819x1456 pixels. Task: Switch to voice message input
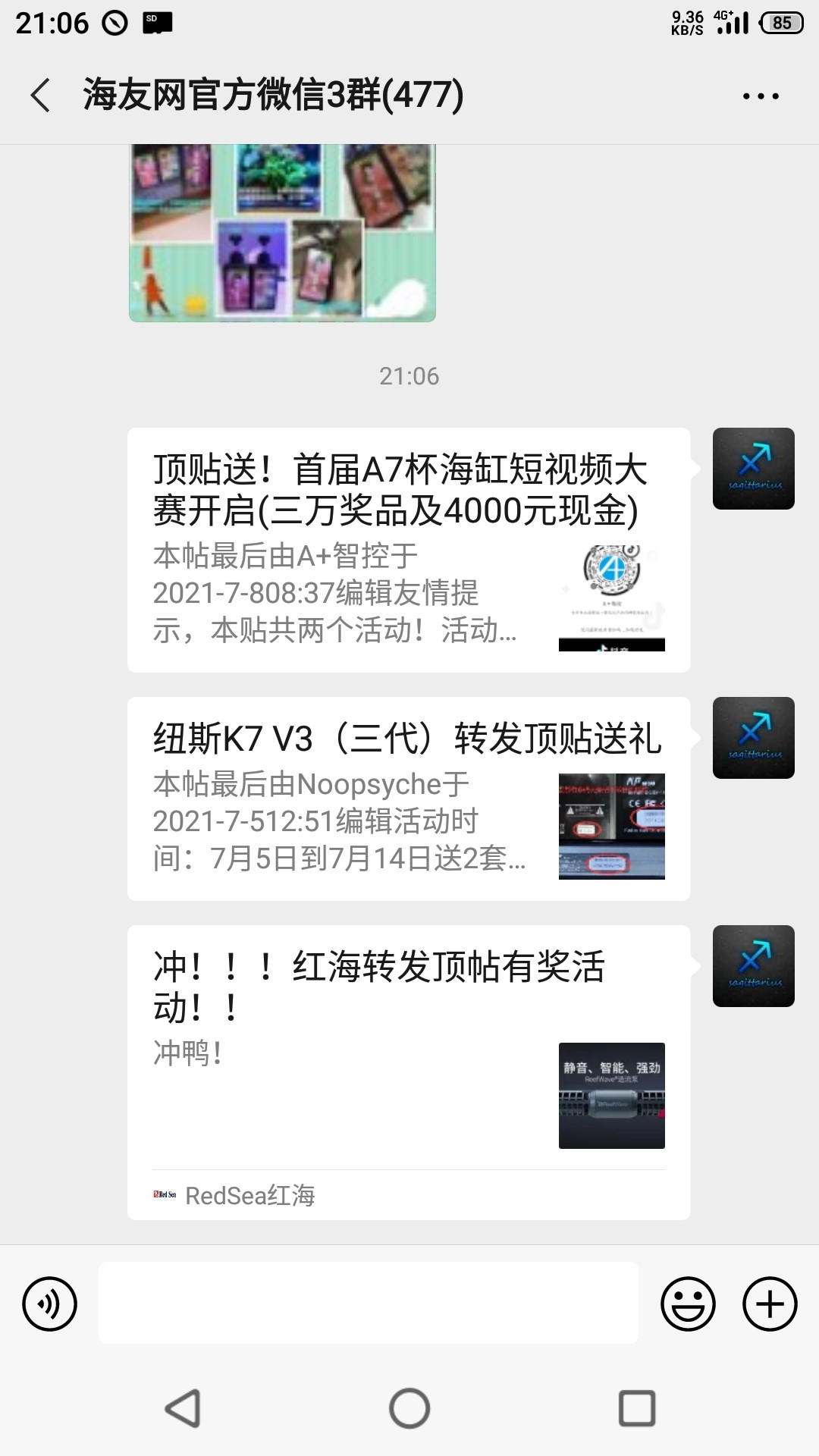click(x=50, y=1304)
